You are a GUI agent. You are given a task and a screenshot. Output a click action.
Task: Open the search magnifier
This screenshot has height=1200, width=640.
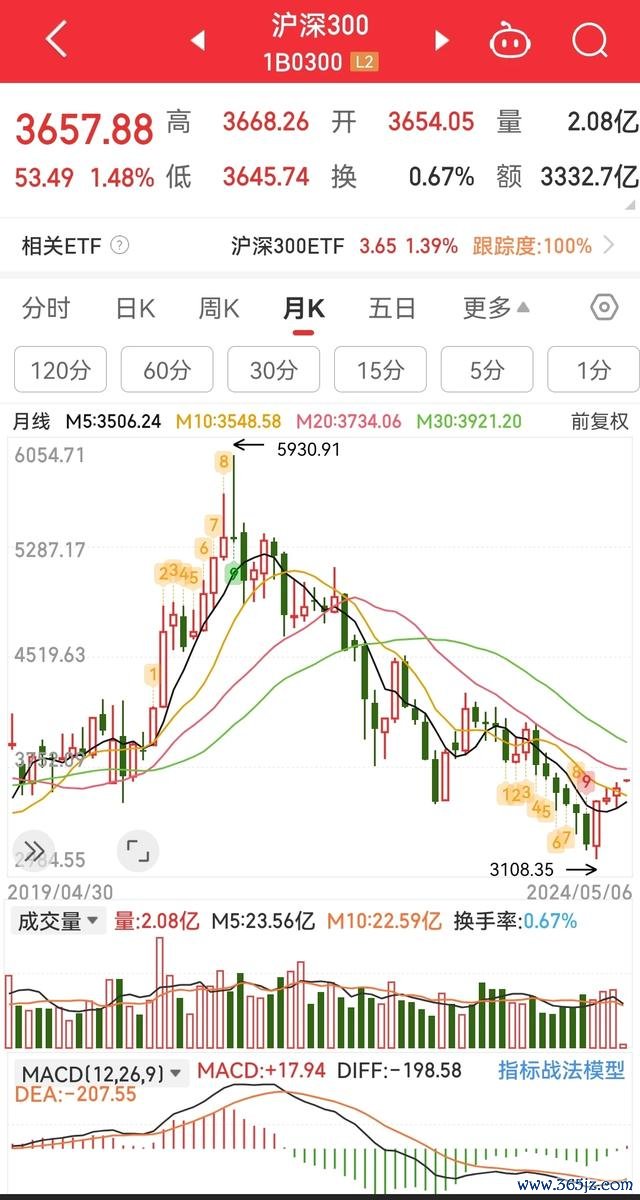590,41
